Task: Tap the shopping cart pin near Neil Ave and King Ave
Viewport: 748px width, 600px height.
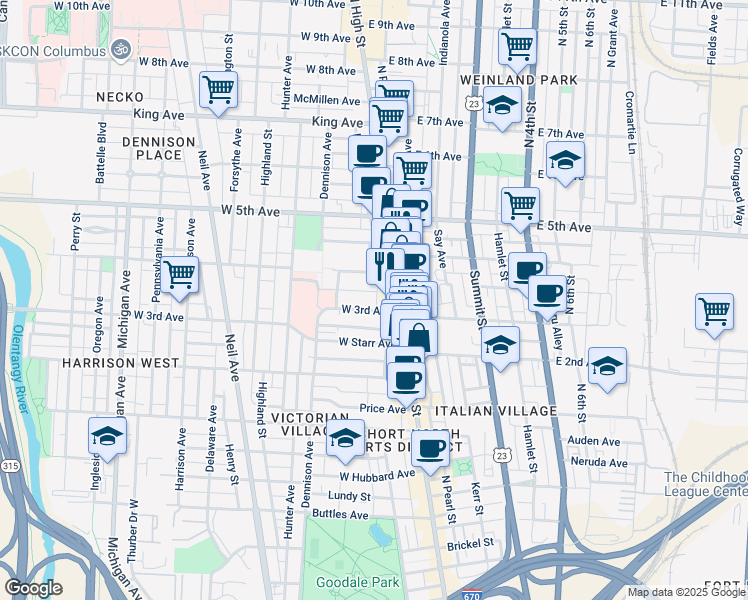Action: pyautogui.click(x=218, y=91)
